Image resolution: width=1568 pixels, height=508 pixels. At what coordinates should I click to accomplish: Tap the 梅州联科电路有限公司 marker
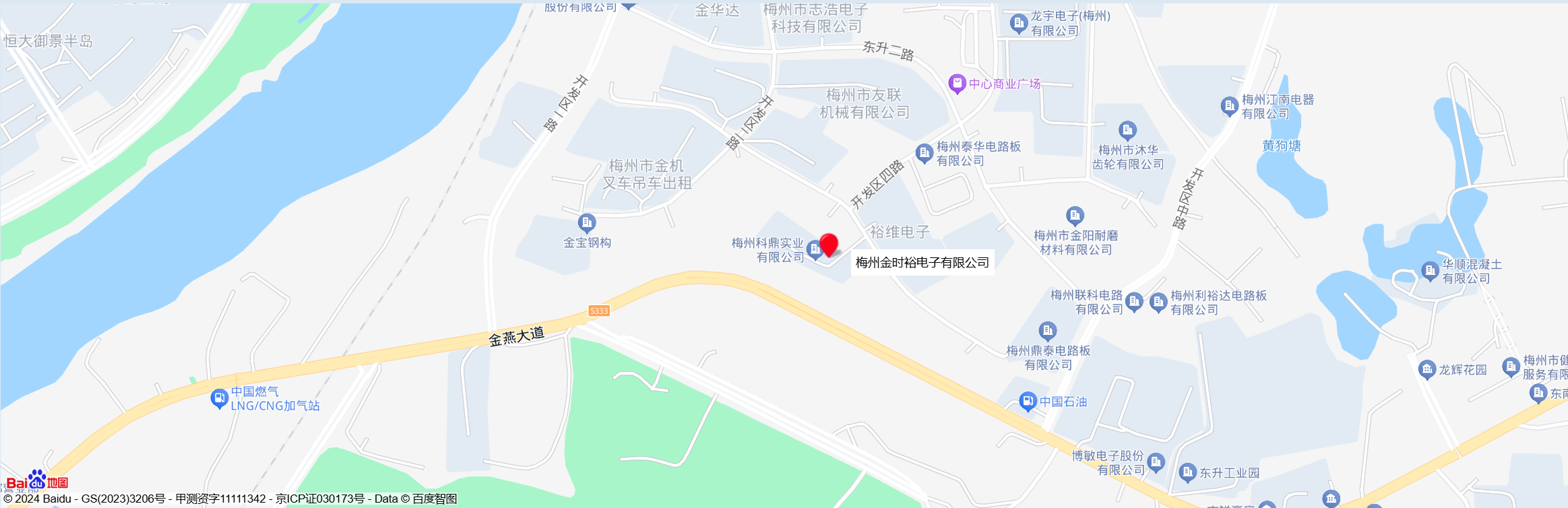(x=1134, y=302)
